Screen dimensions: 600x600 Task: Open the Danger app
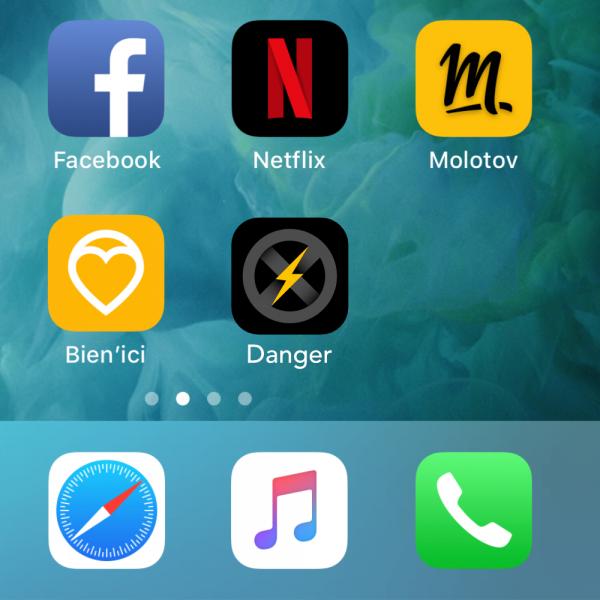[289, 274]
